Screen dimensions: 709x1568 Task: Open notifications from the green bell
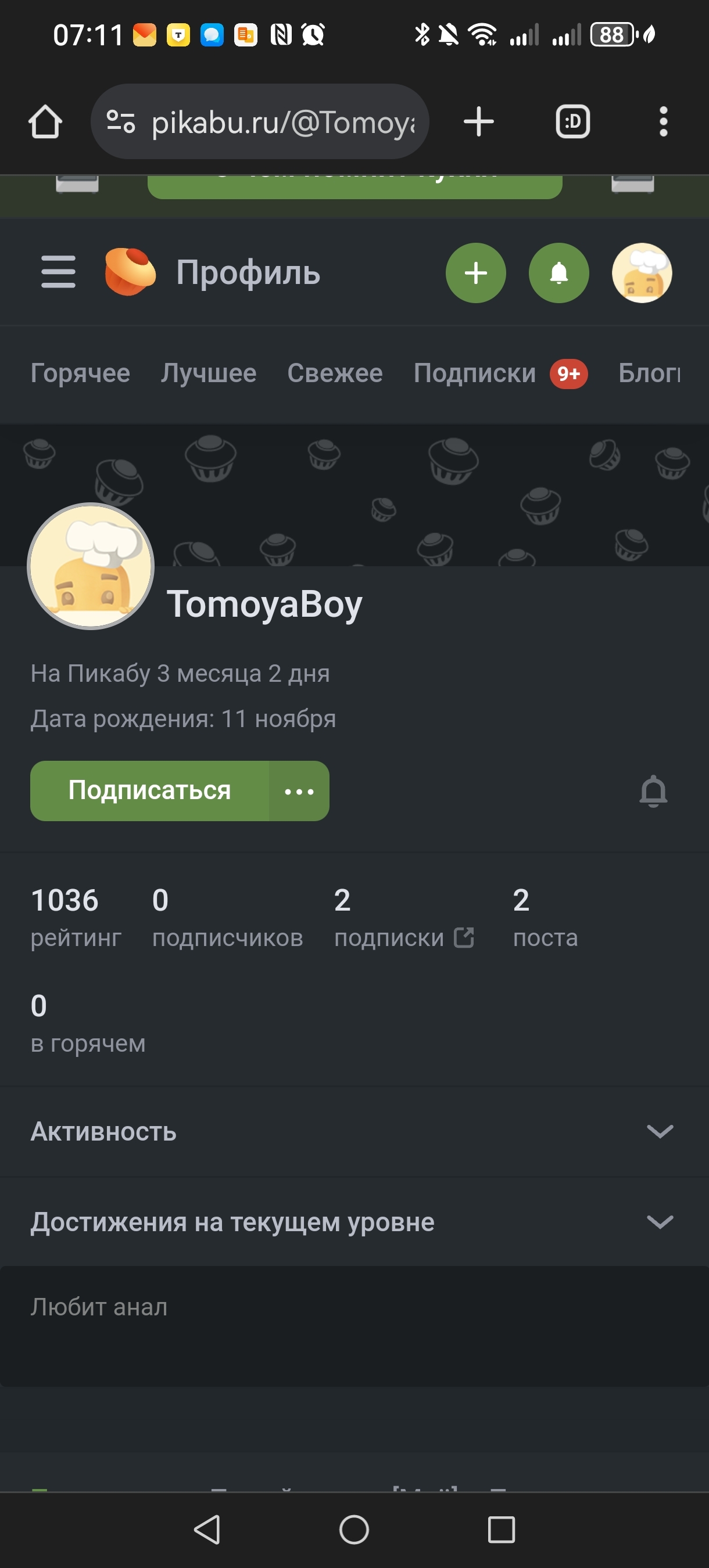(x=558, y=274)
